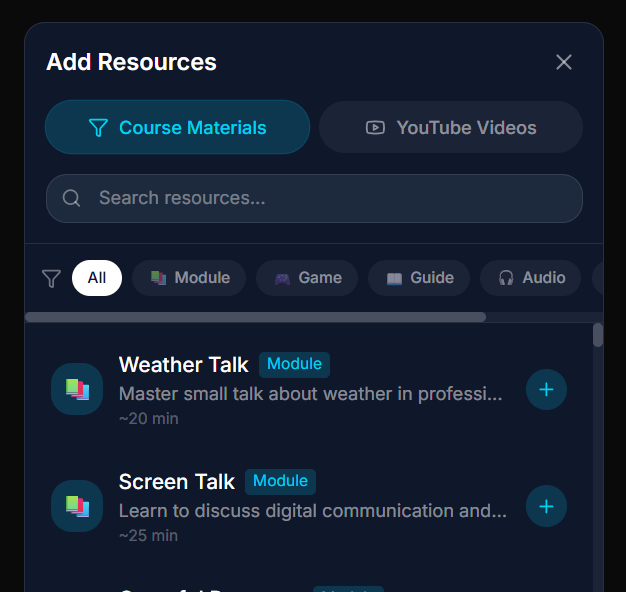The width and height of the screenshot is (626, 592).
Task: Show only Audio resources
Action: click(x=532, y=278)
